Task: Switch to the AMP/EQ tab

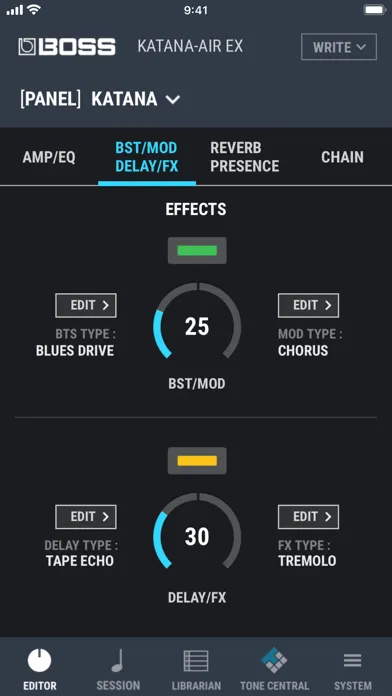Action: click(x=49, y=157)
